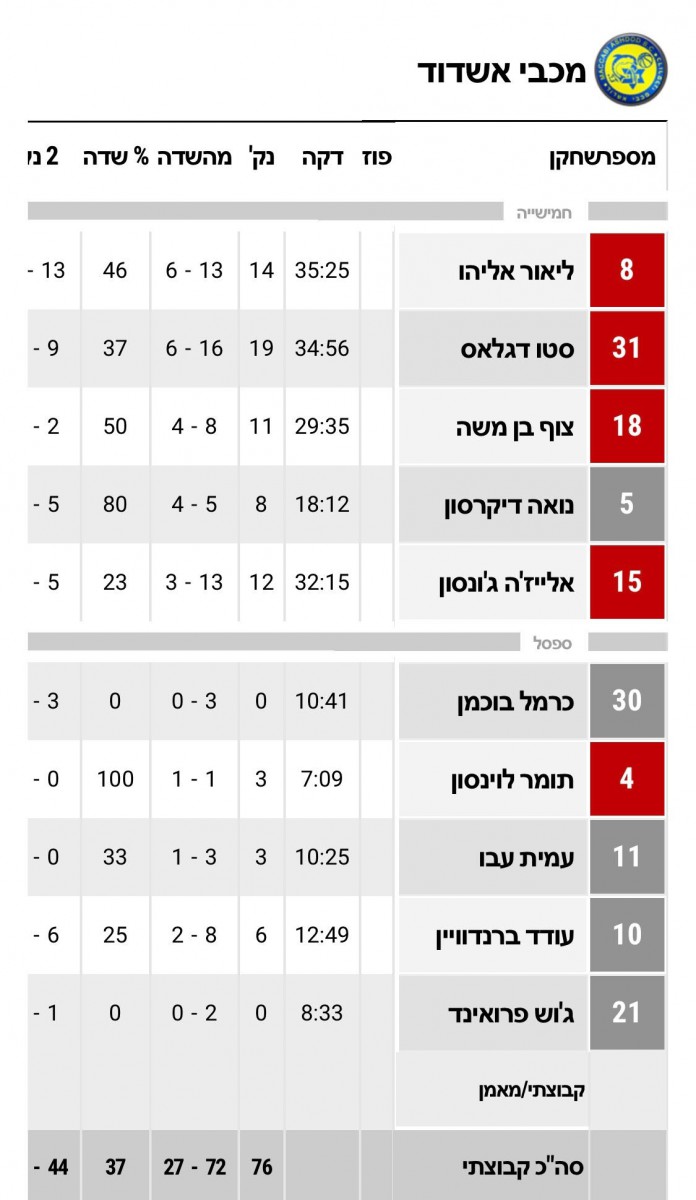696x1200 pixels.
Task: Select player עמית עבו
Action: [x=527, y=857]
